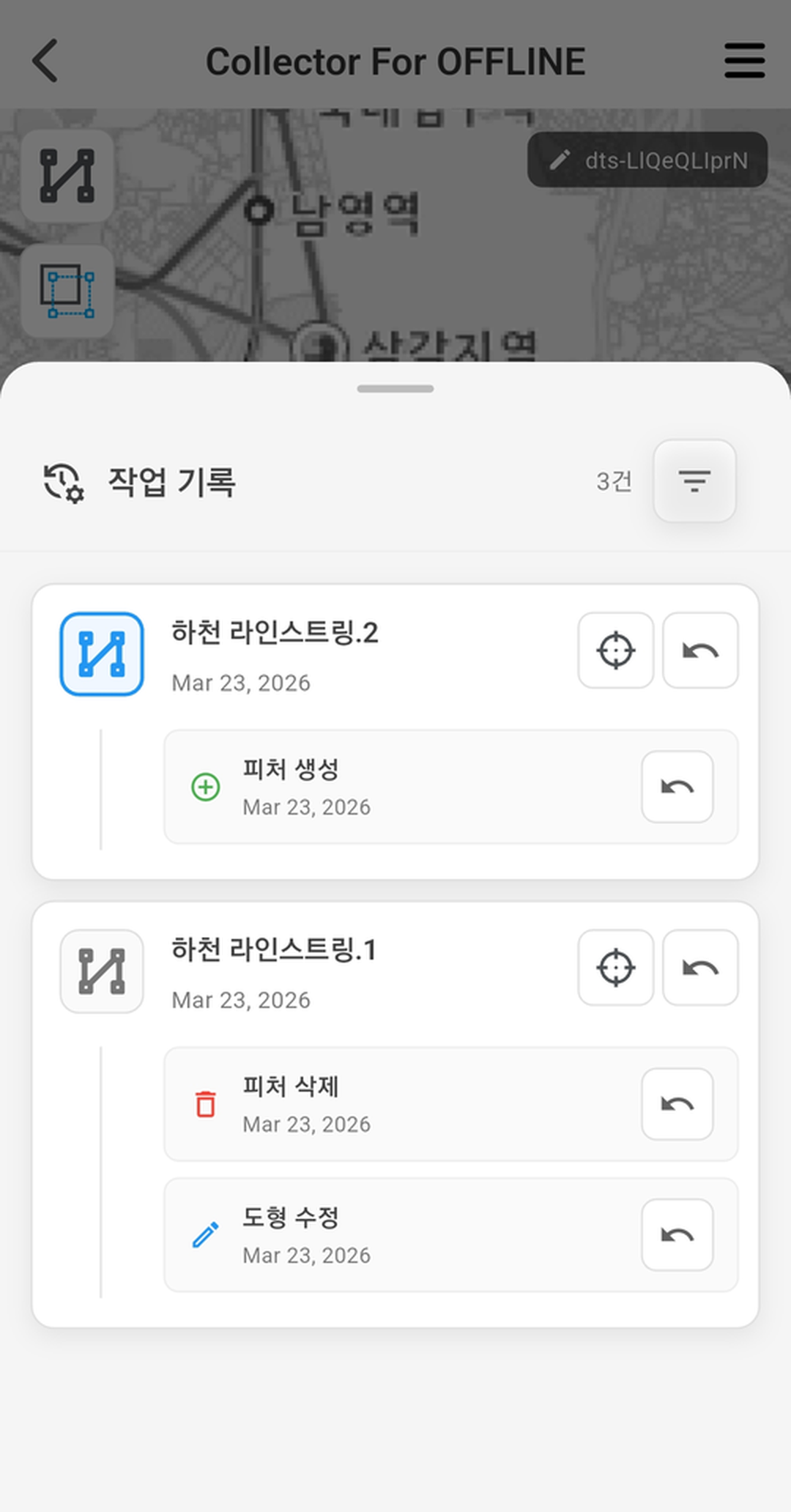Open the hamburger menu at top right
This screenshot has width=791, height=1512.
(744, 61)
